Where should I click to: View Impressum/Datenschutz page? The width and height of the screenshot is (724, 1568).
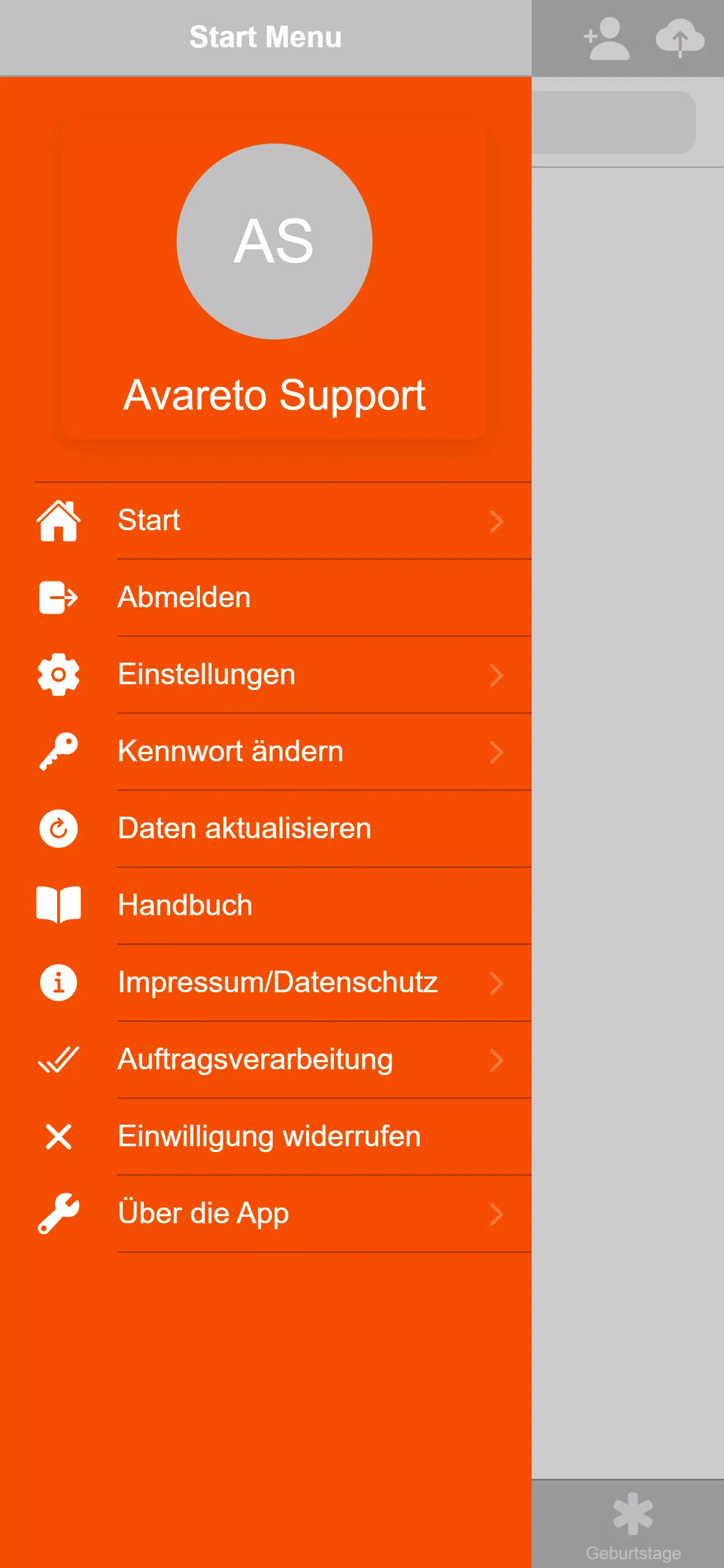point(268,982)
